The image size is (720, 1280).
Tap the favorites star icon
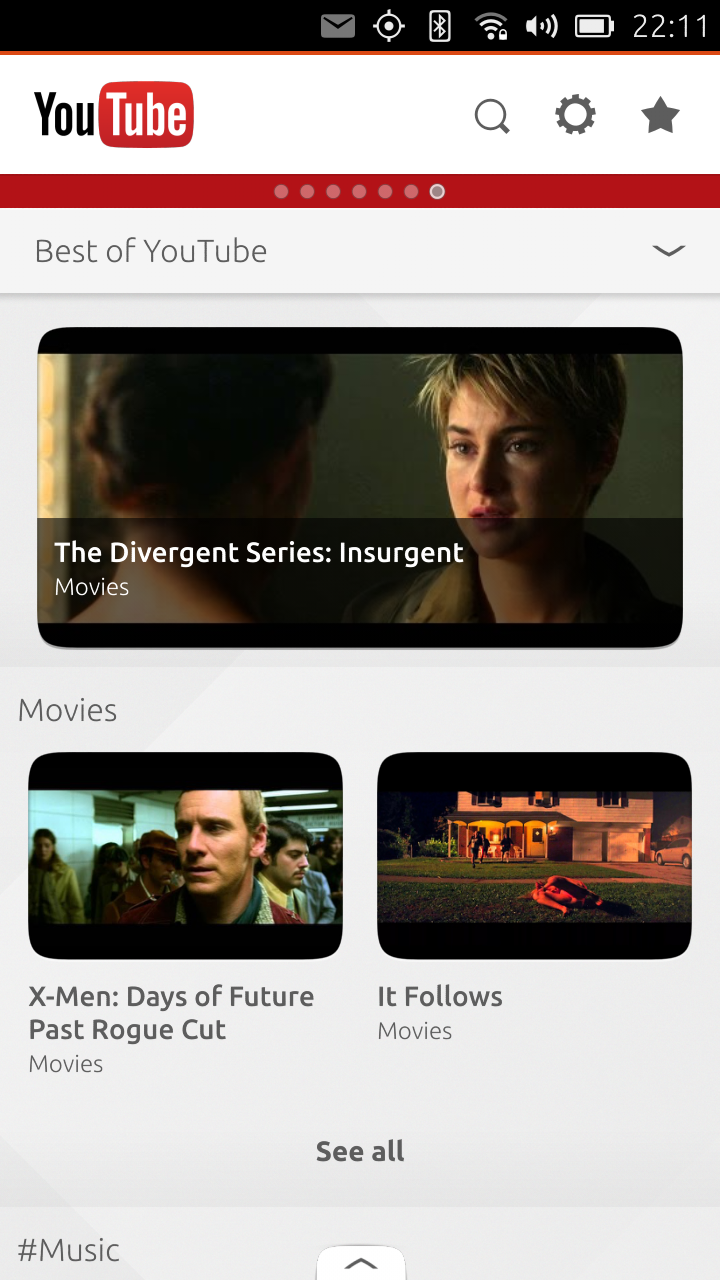660,115
